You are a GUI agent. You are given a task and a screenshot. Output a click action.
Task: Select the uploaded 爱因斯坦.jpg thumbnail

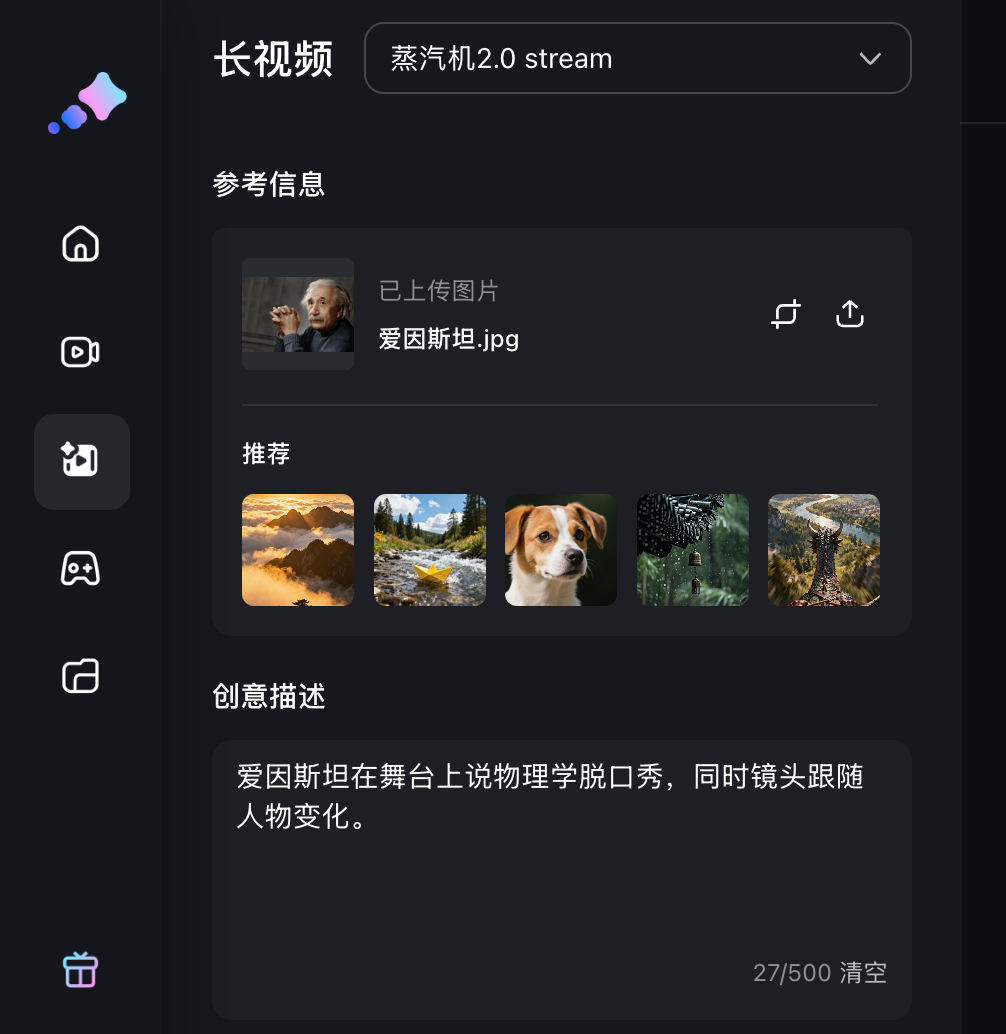point(298,313)
